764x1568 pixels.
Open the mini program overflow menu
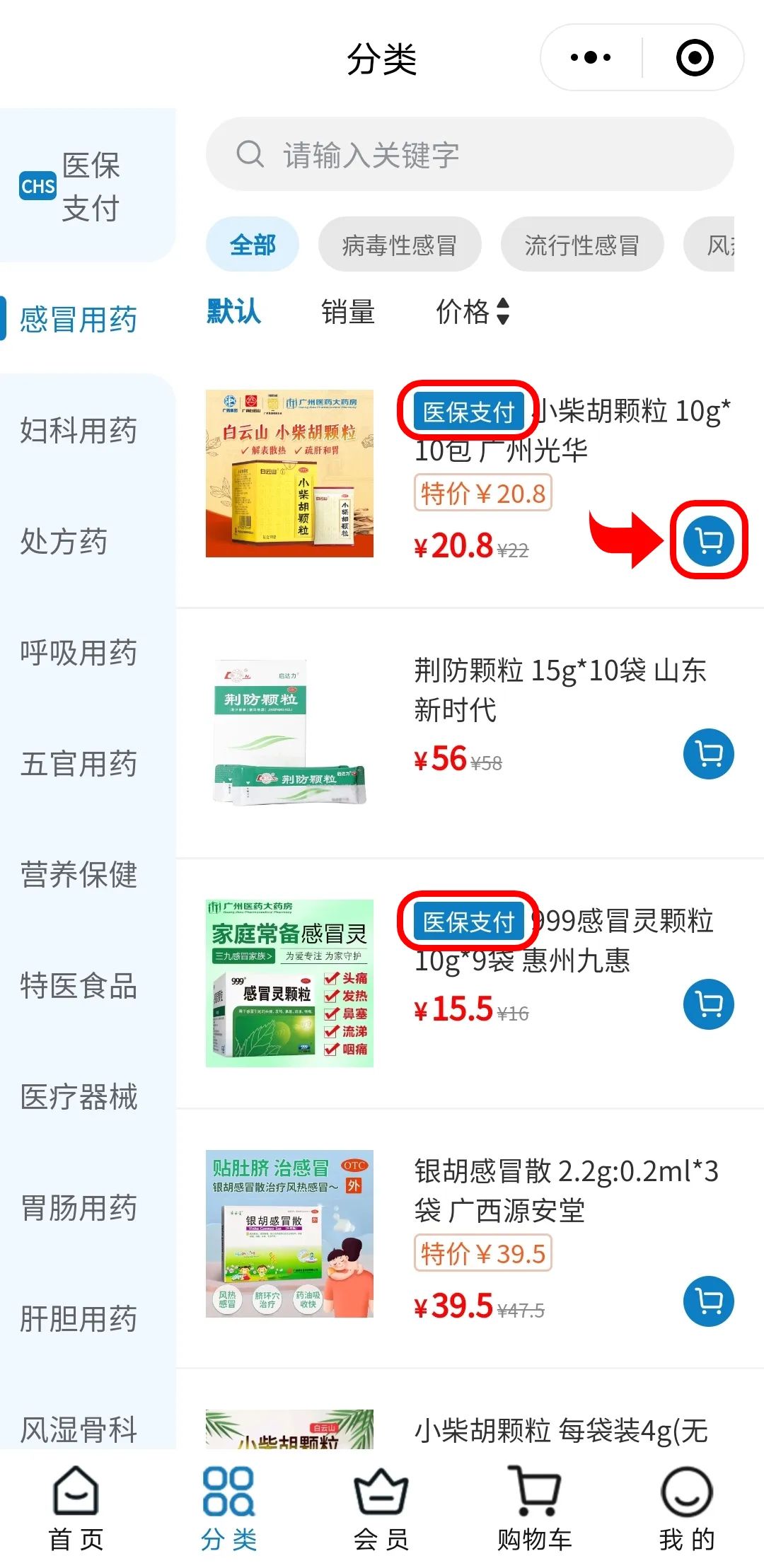(x=591, y=58)
